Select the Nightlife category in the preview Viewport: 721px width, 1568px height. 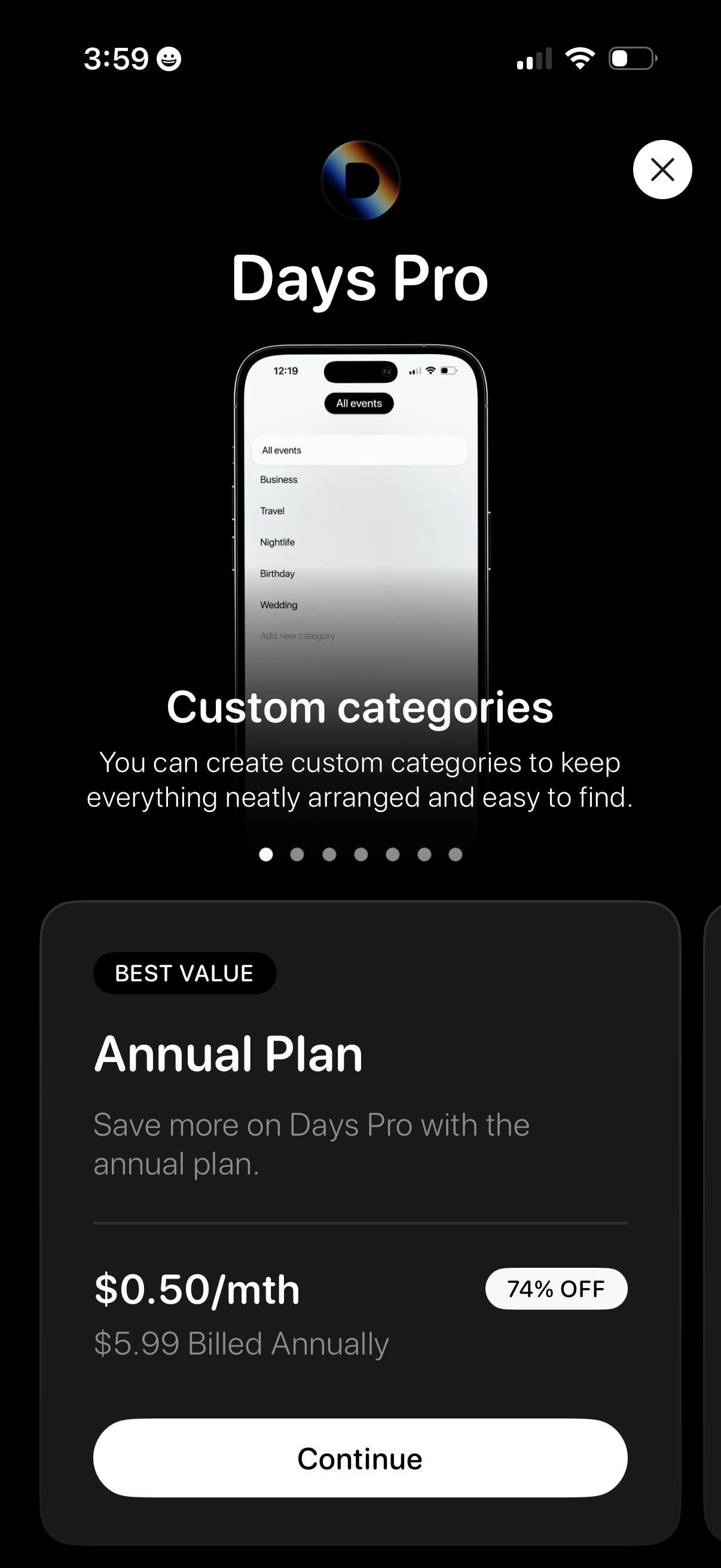click(x=277, y=542)
